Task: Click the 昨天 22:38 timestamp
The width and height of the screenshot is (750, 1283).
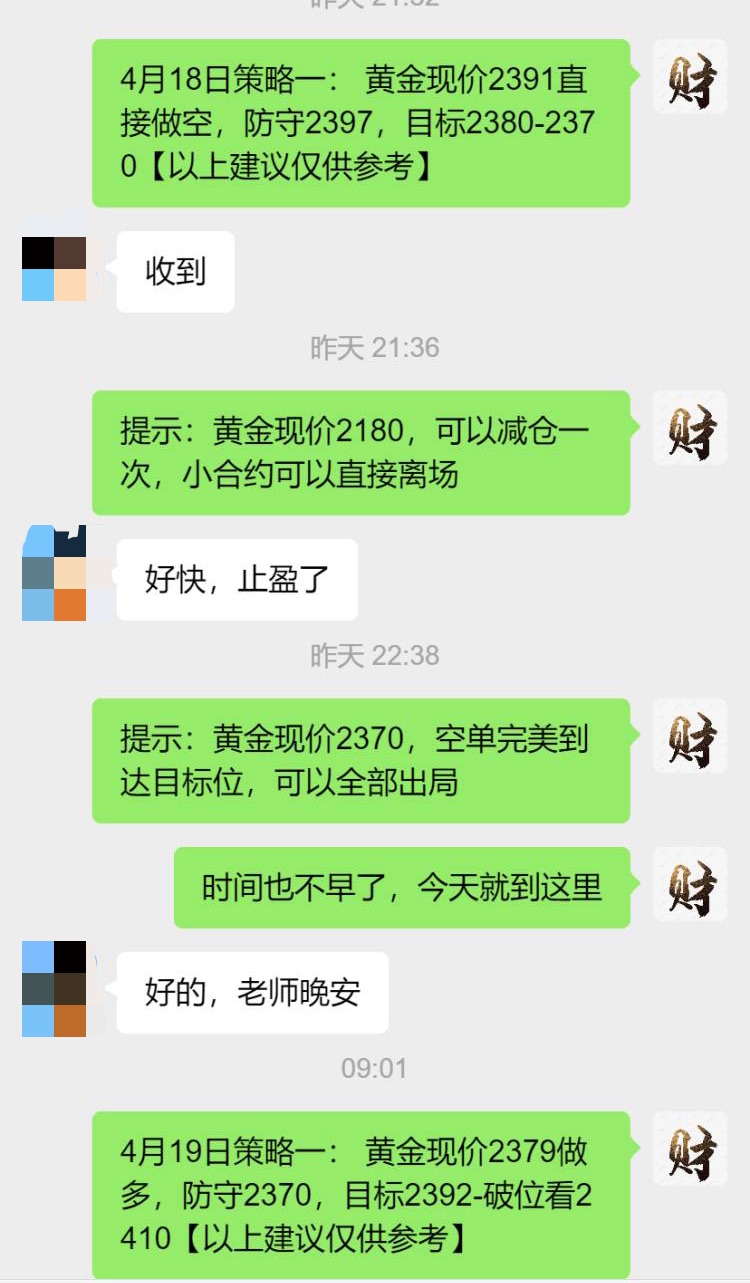Action: [373, 656]
